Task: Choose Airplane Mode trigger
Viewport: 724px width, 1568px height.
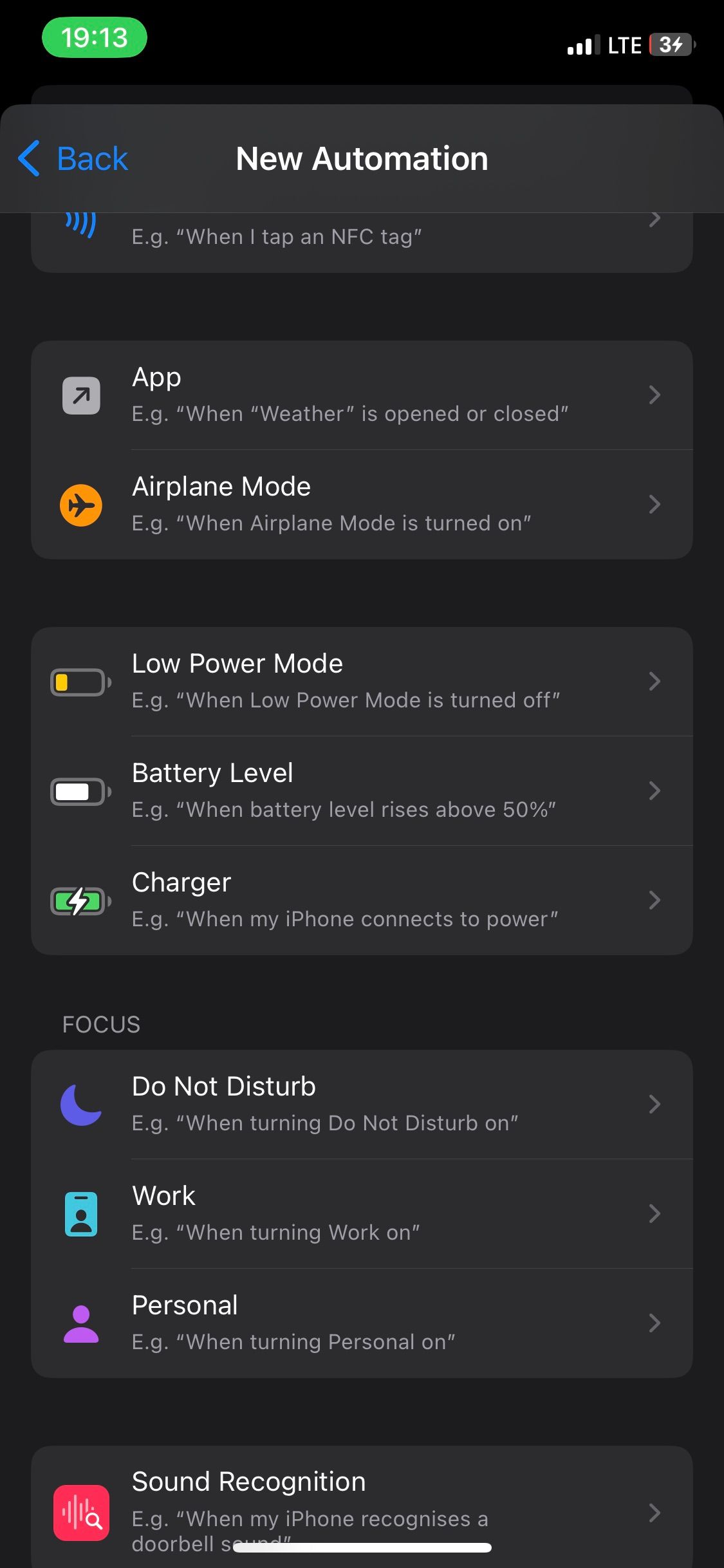Action: coord(362,505)
